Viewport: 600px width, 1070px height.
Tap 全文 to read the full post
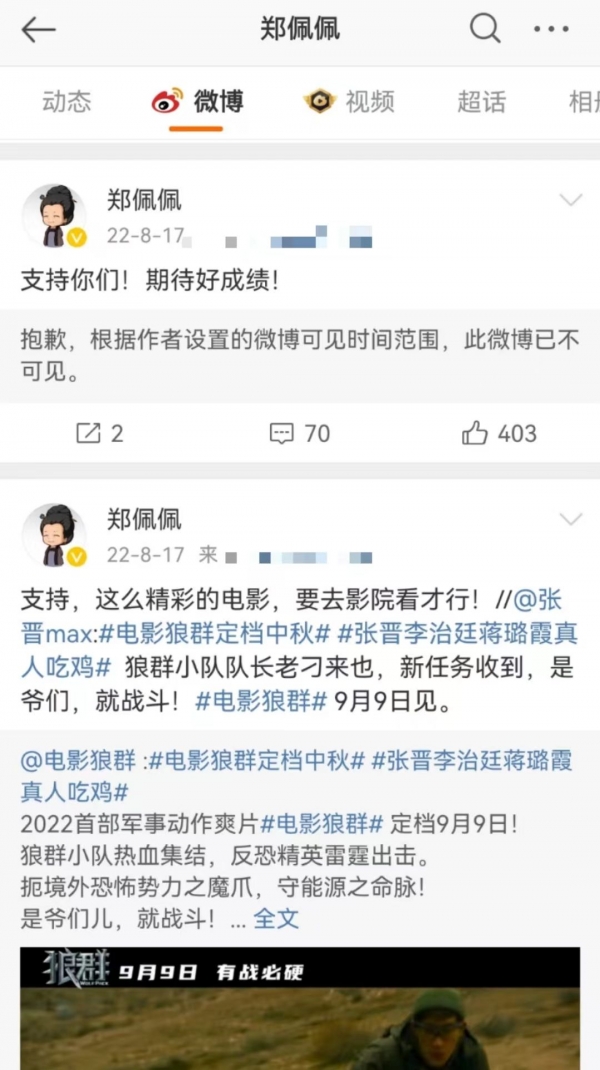[x=276, y=919]
